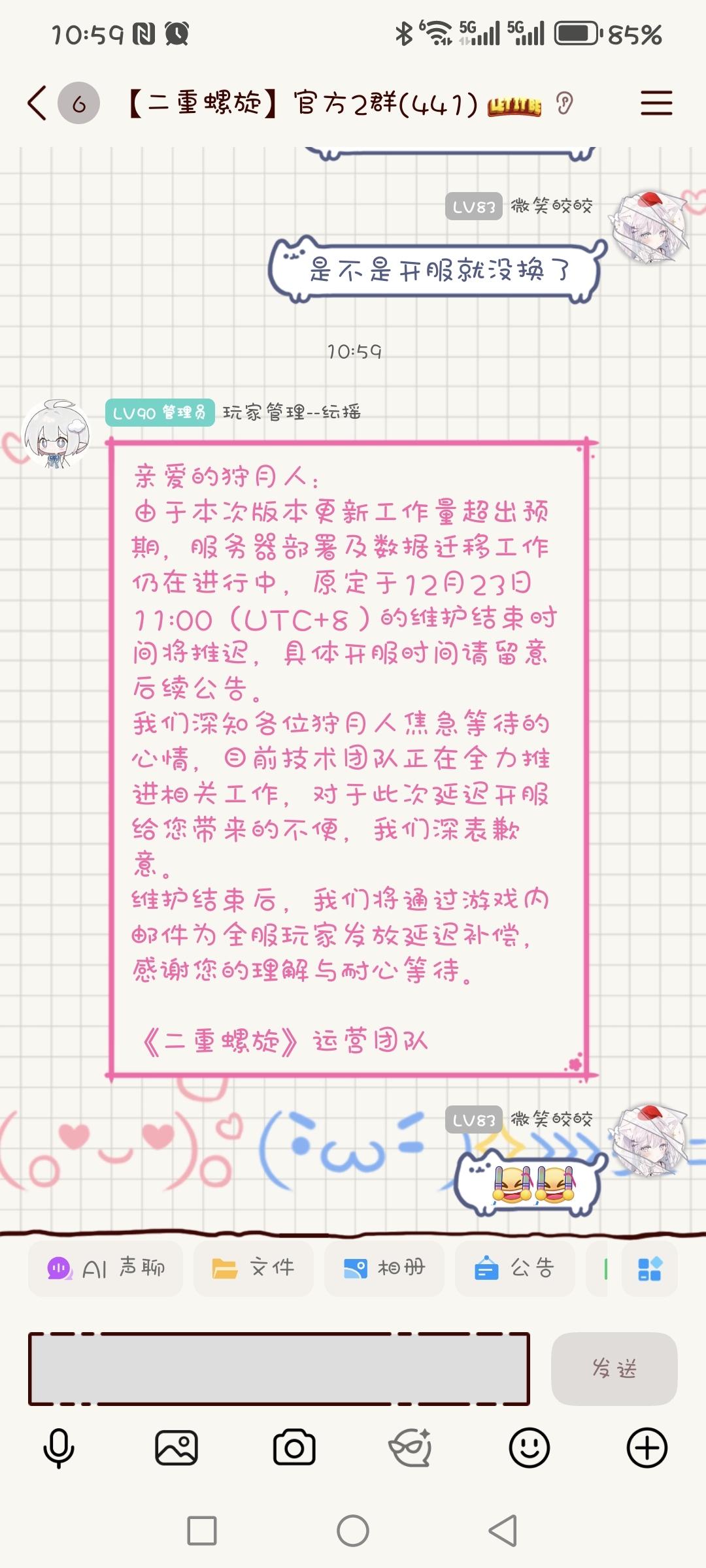Open the emoji panel
Screen dimensions: 706x1568
[x=529, y=1448]
